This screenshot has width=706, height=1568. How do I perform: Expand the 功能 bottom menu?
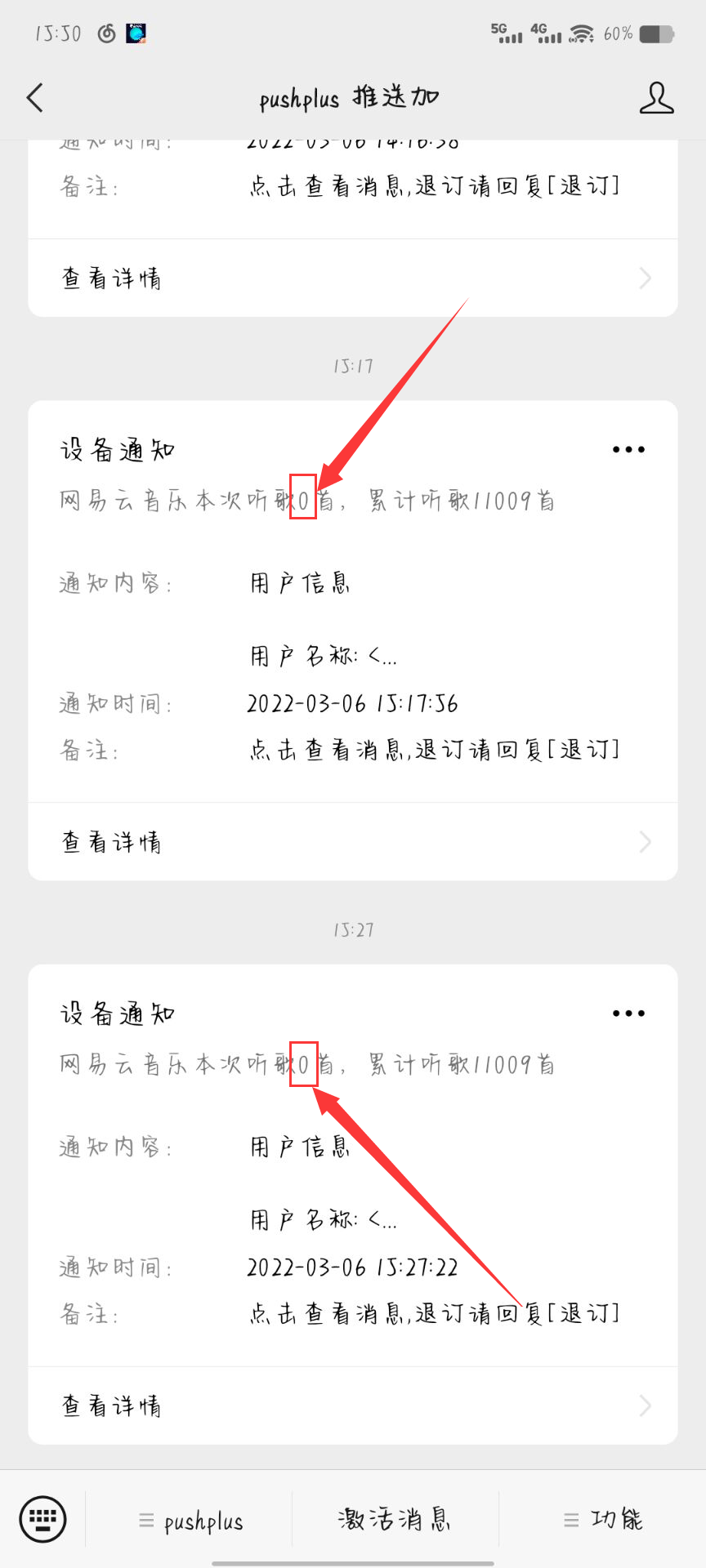click(x=603, y=1520)
